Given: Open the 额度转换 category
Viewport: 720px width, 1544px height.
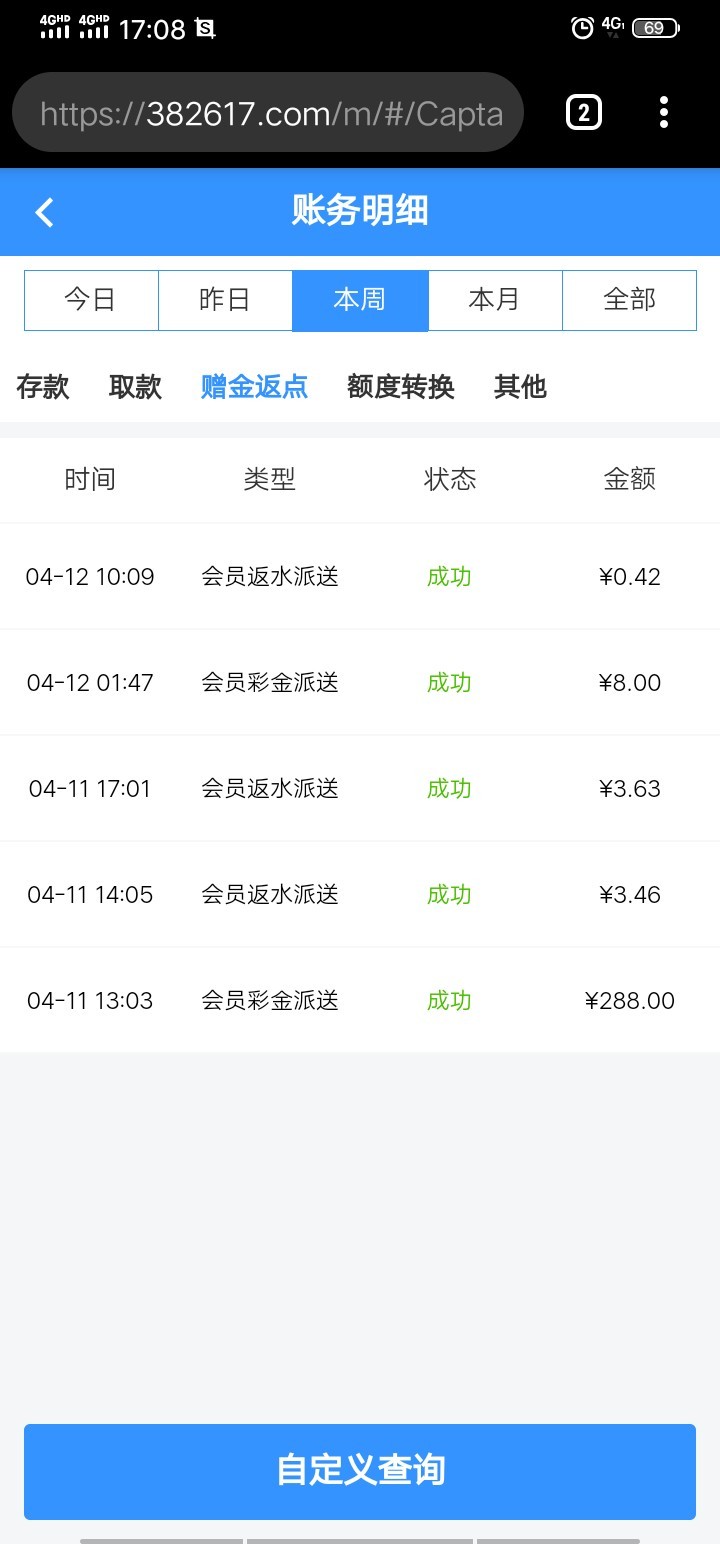Looking at the screenshot, I should (x=401, y=387).
